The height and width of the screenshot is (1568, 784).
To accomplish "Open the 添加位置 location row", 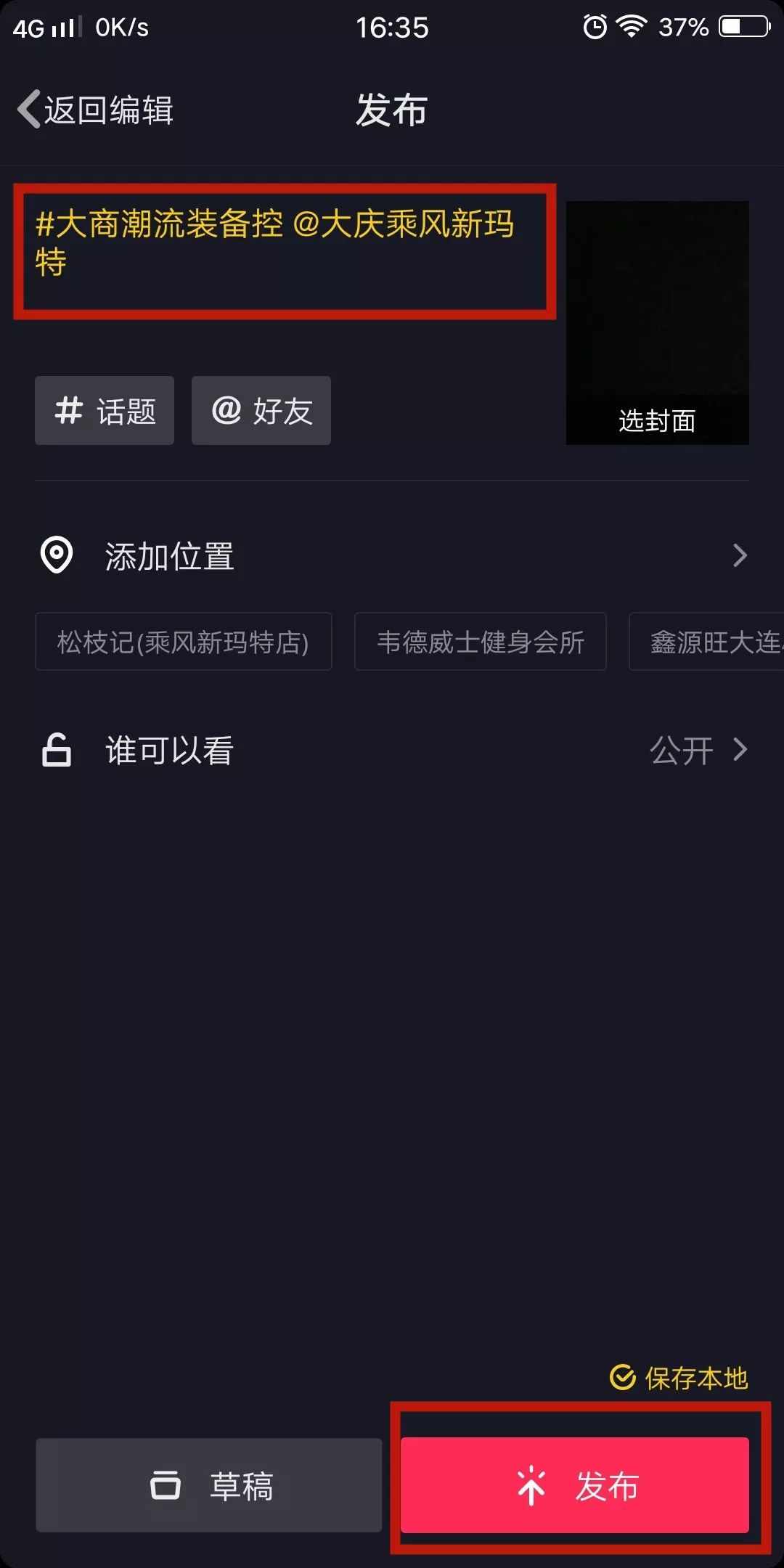I will click(392, 556).
